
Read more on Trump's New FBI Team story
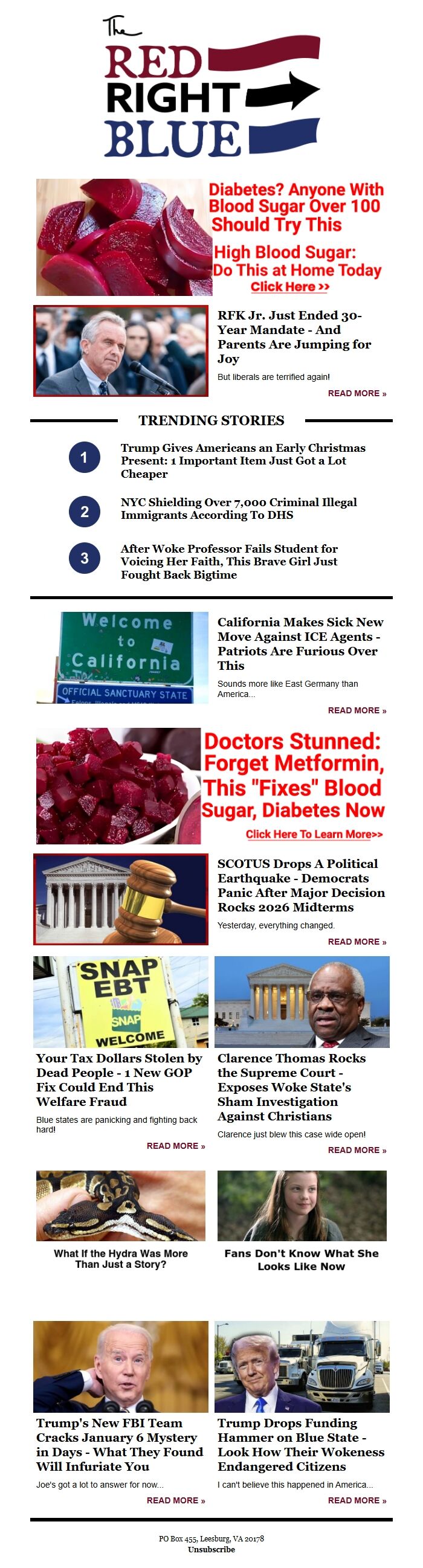(x=175, y=1500)
